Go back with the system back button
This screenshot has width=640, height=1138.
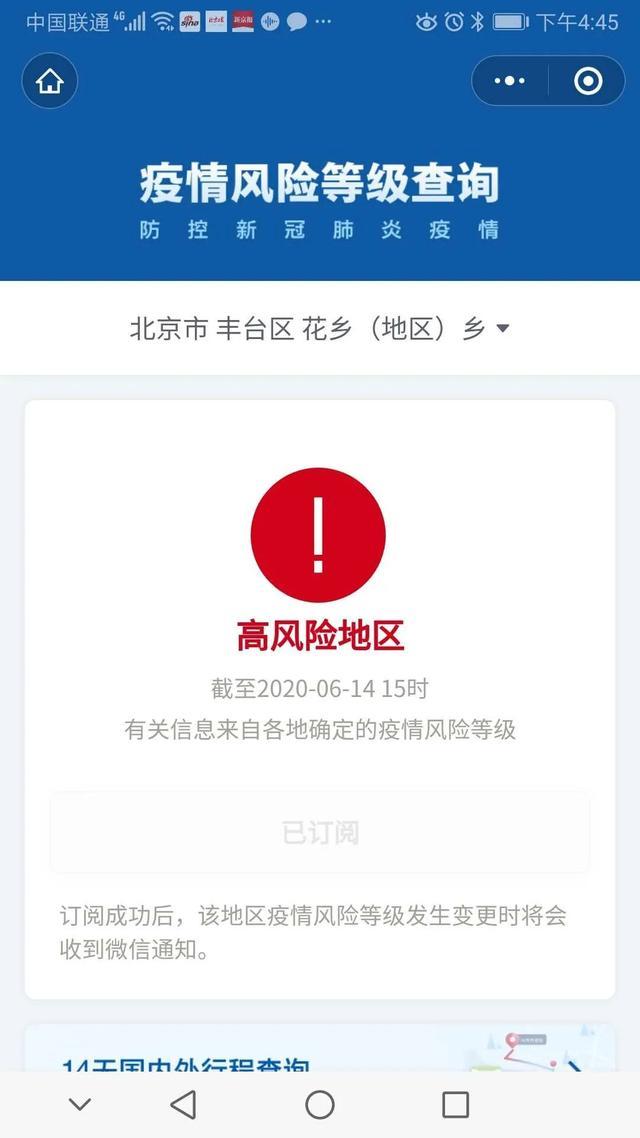[x=183, y=1104]
